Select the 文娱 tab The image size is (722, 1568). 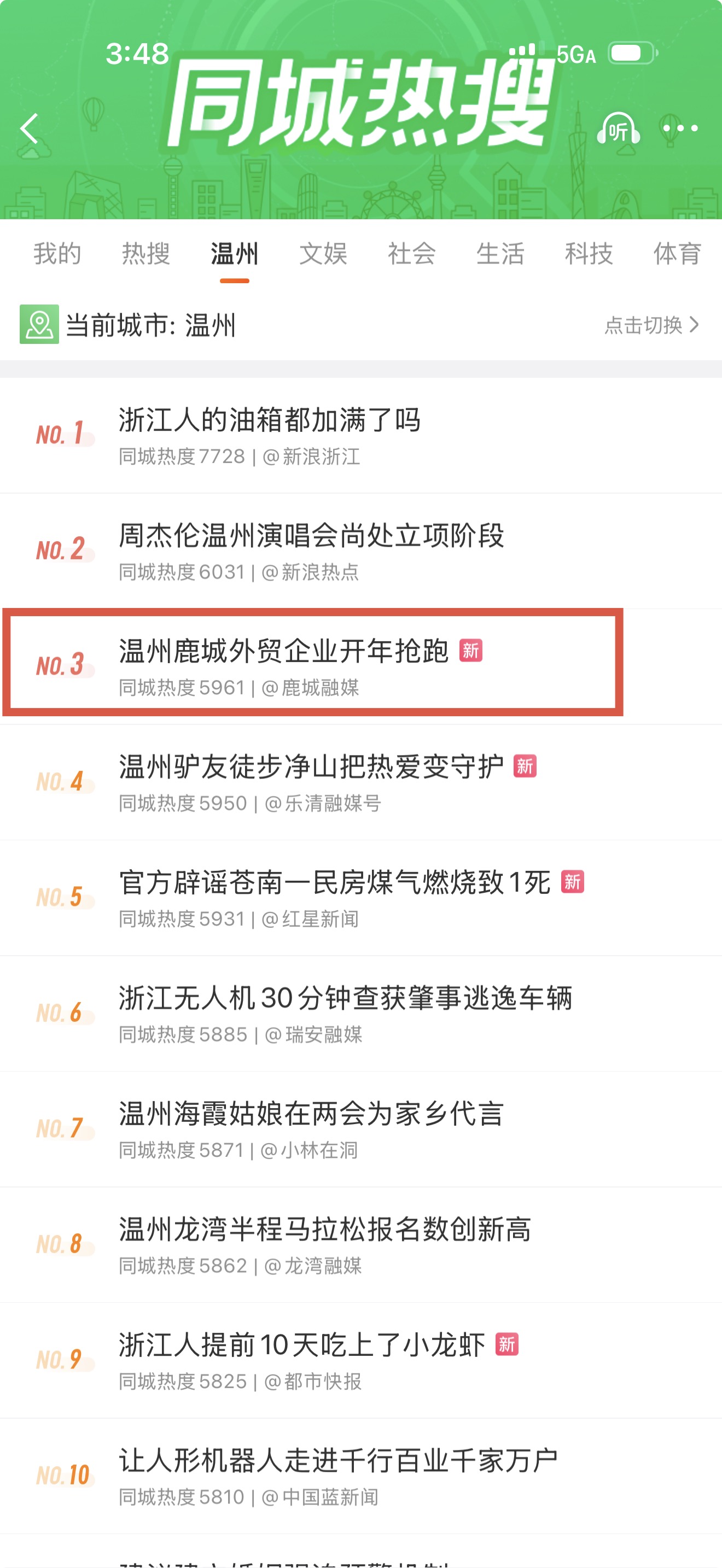323,254
